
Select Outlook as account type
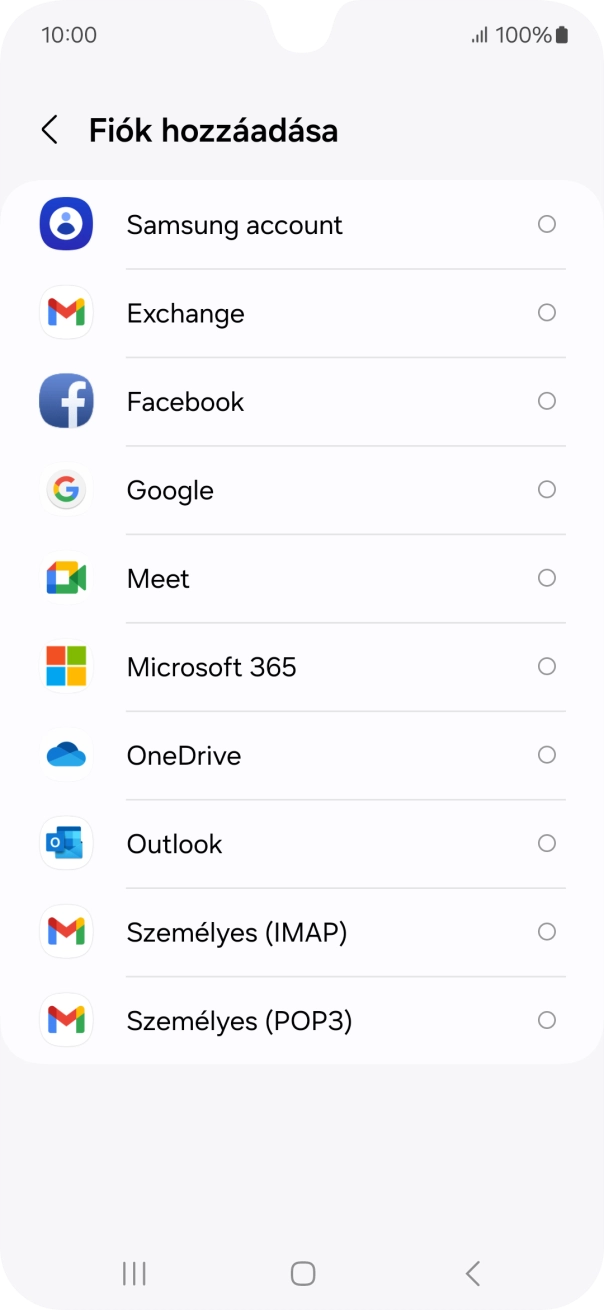(x=174, y=844)
